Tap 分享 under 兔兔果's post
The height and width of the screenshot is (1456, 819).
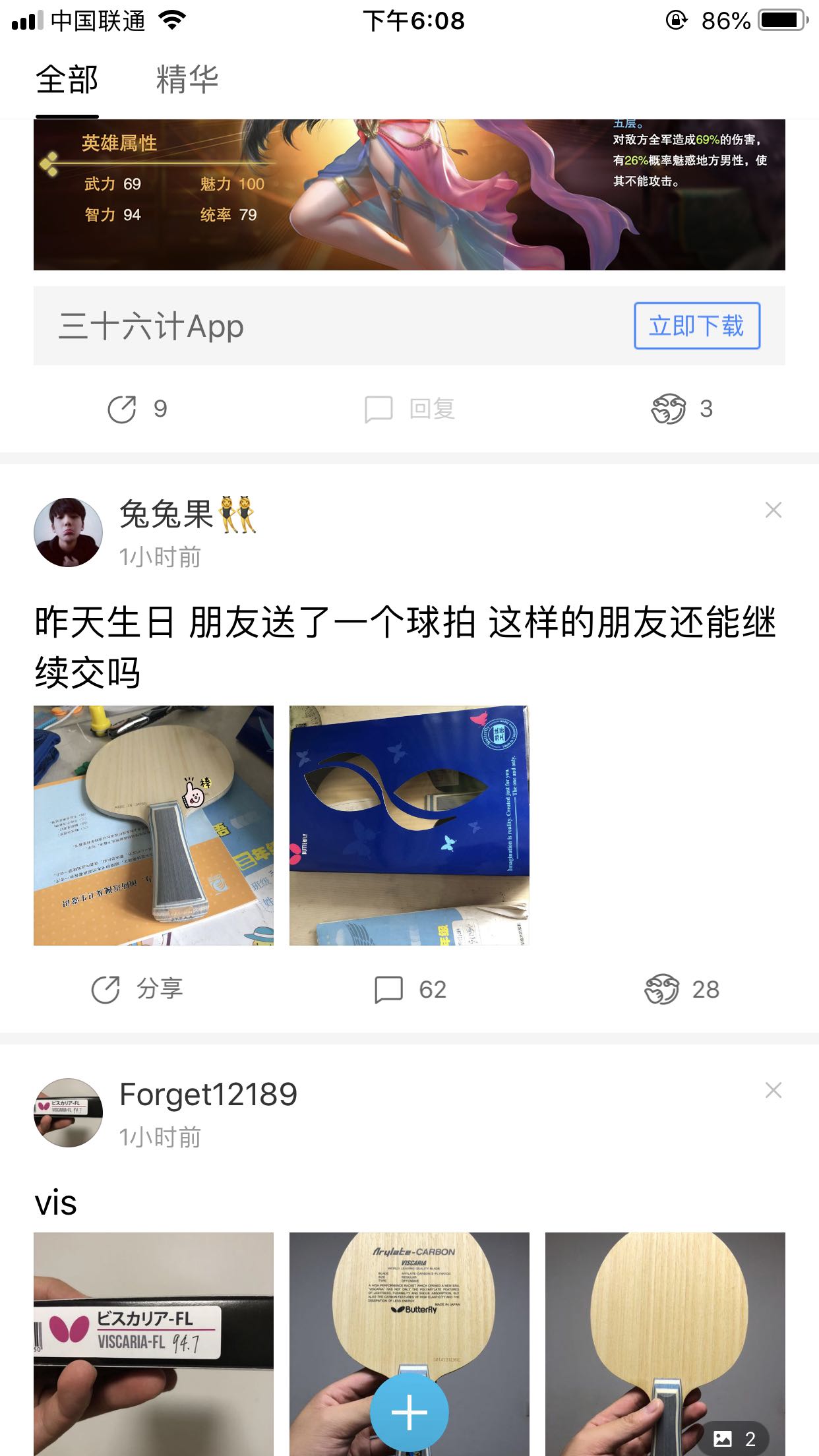click(x=137, y=989)
